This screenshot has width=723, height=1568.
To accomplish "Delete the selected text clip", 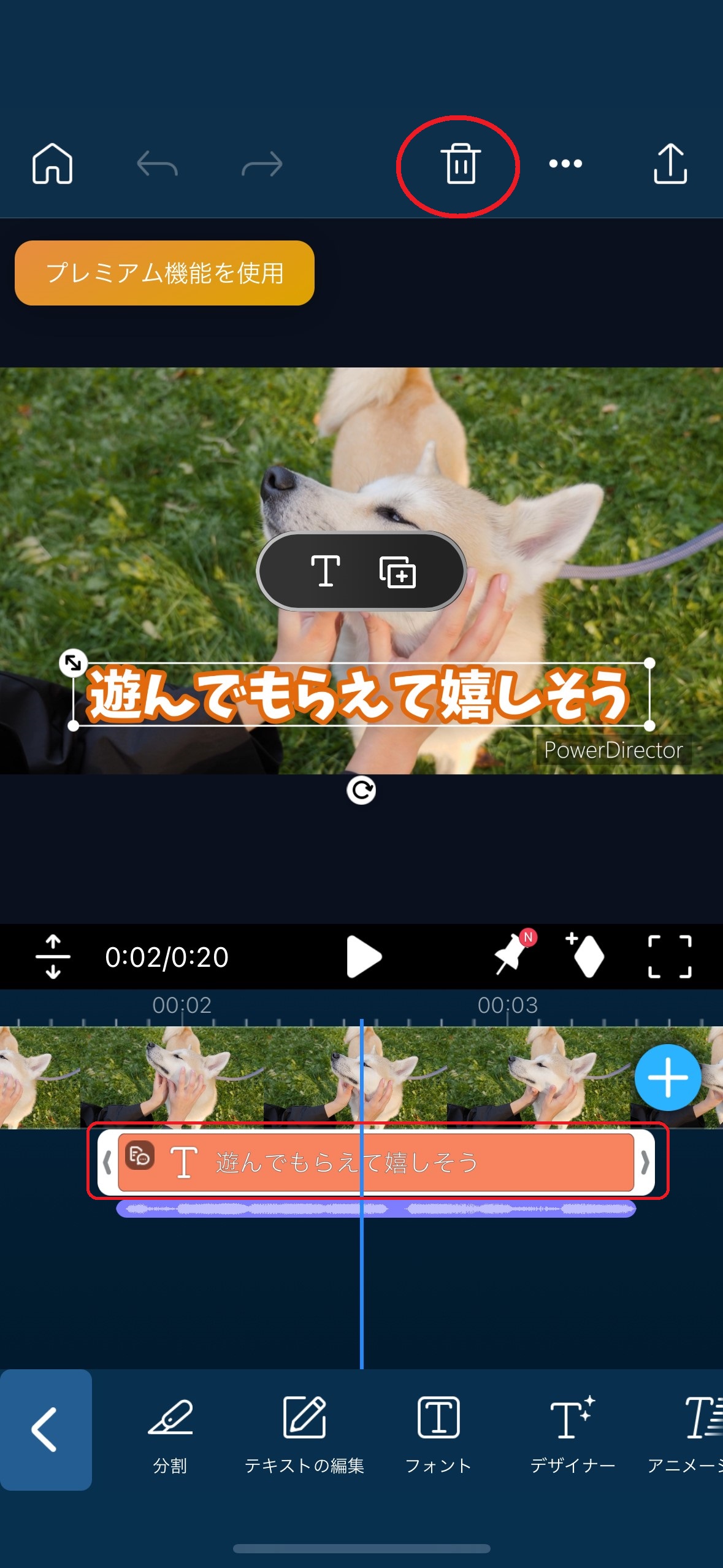I will coord(460,164).
